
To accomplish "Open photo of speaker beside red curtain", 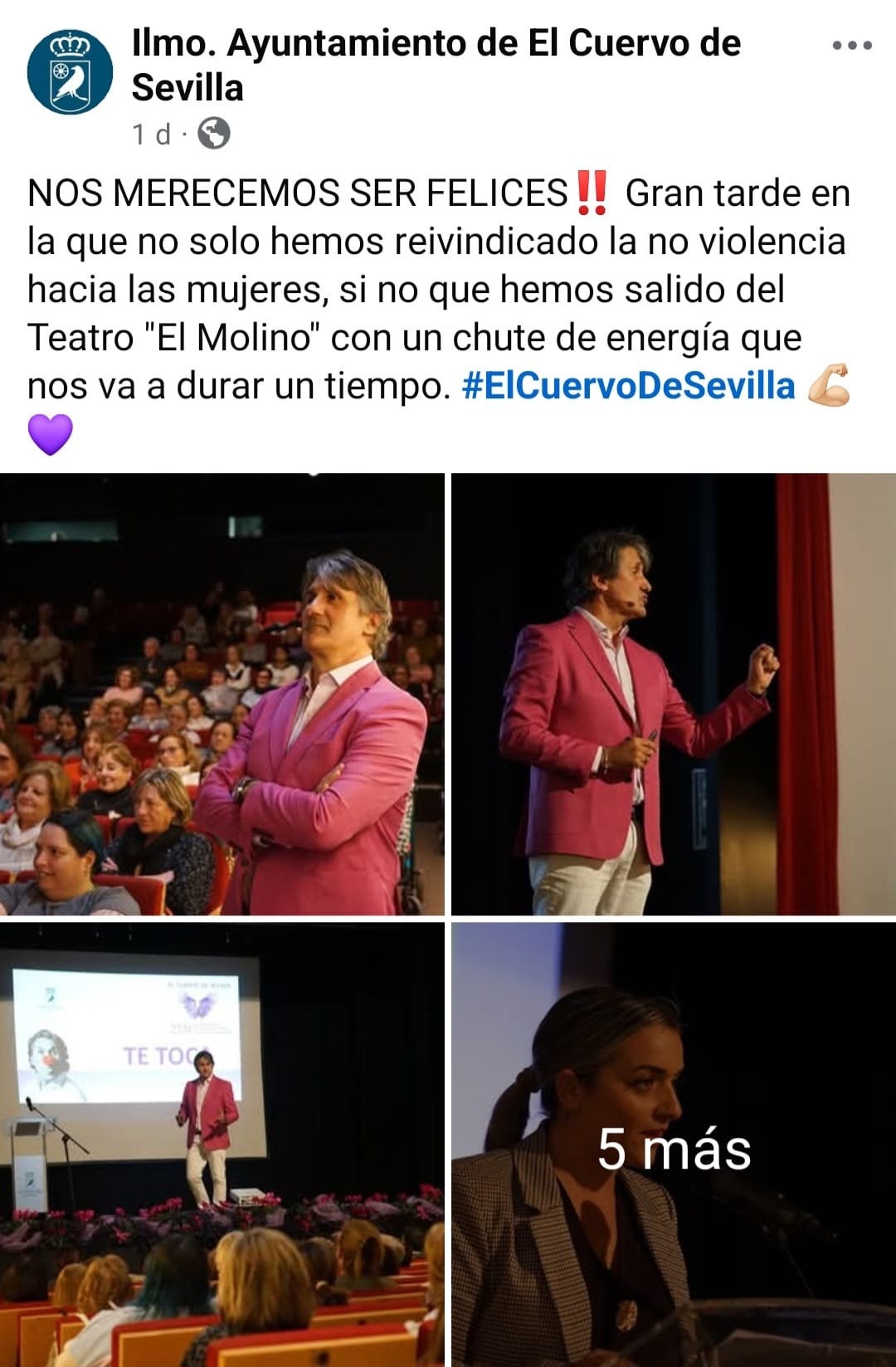I will [x=673, y=695].
